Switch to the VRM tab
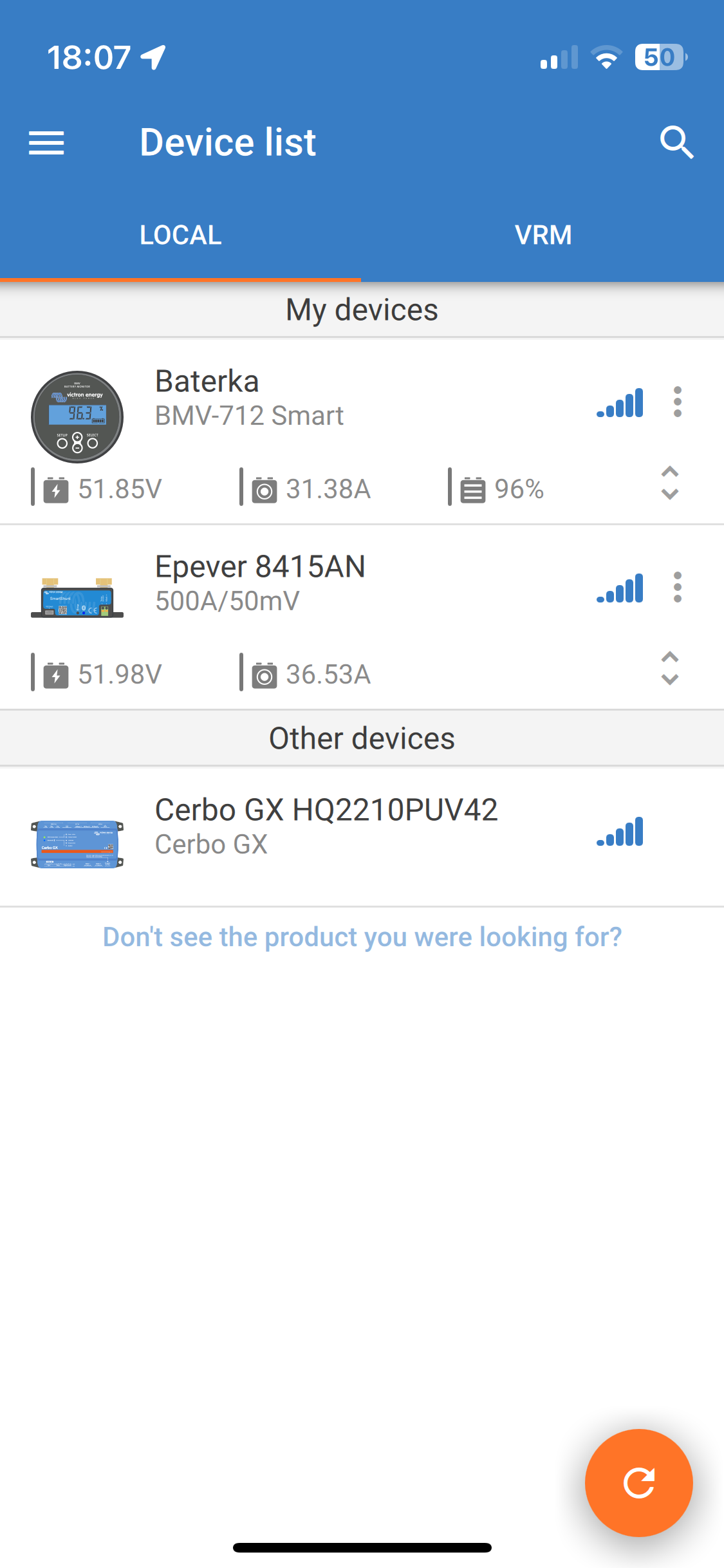 (543, 235)
